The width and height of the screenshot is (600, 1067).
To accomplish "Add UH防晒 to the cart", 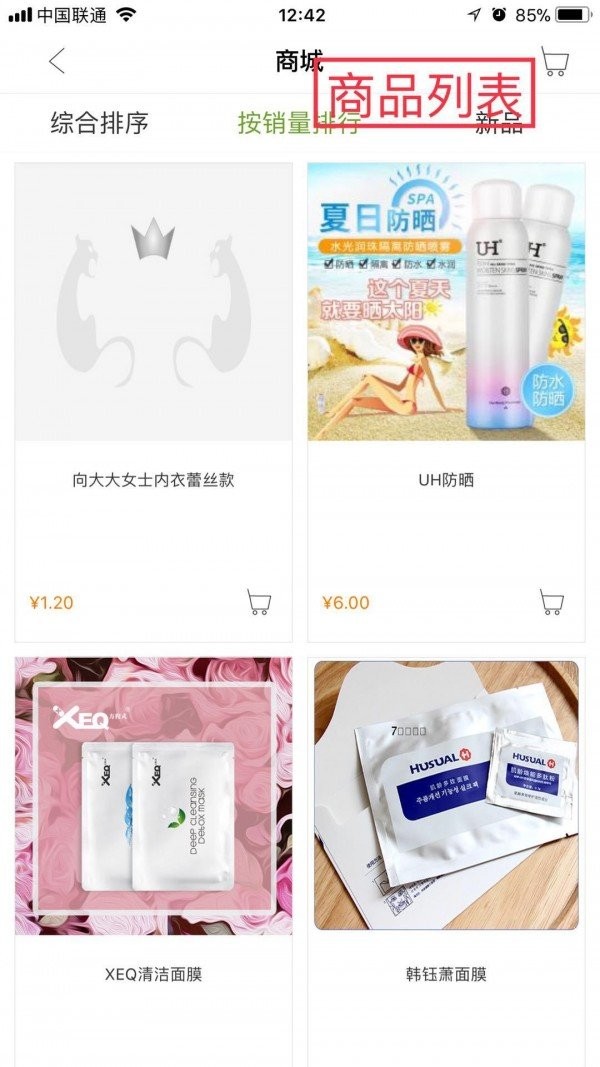I will click(551, 602).
